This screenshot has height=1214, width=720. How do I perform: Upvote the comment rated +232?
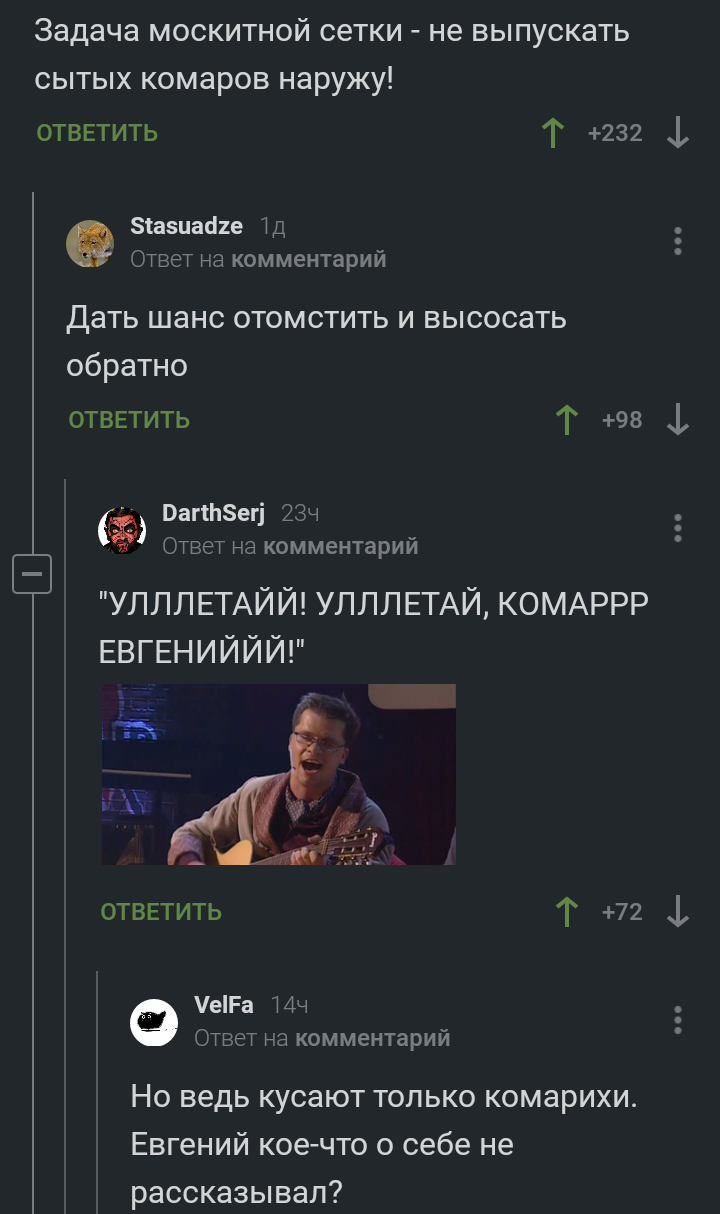coord(552,133)
